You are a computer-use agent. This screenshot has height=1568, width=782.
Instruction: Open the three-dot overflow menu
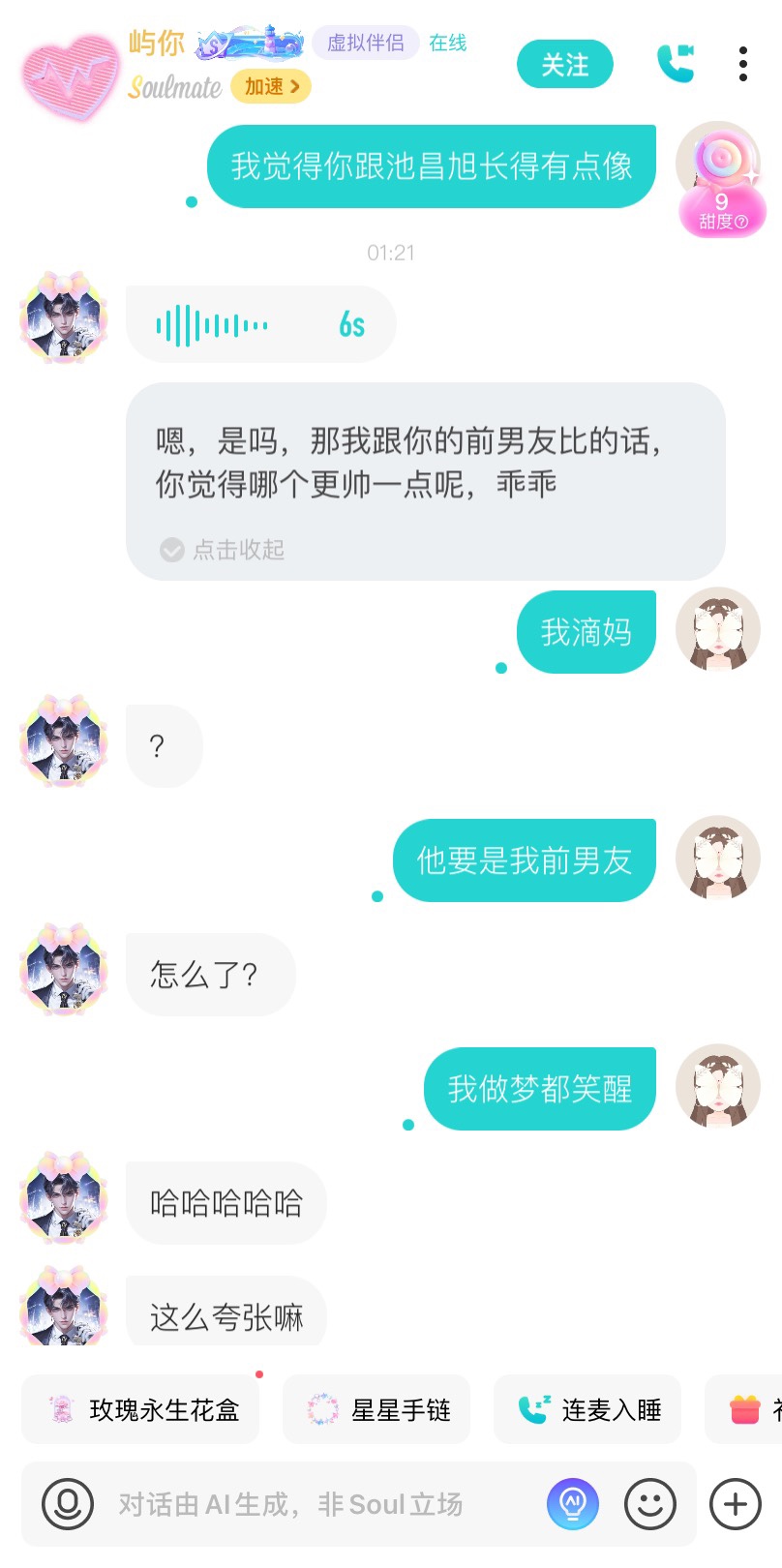click(742, 64)
